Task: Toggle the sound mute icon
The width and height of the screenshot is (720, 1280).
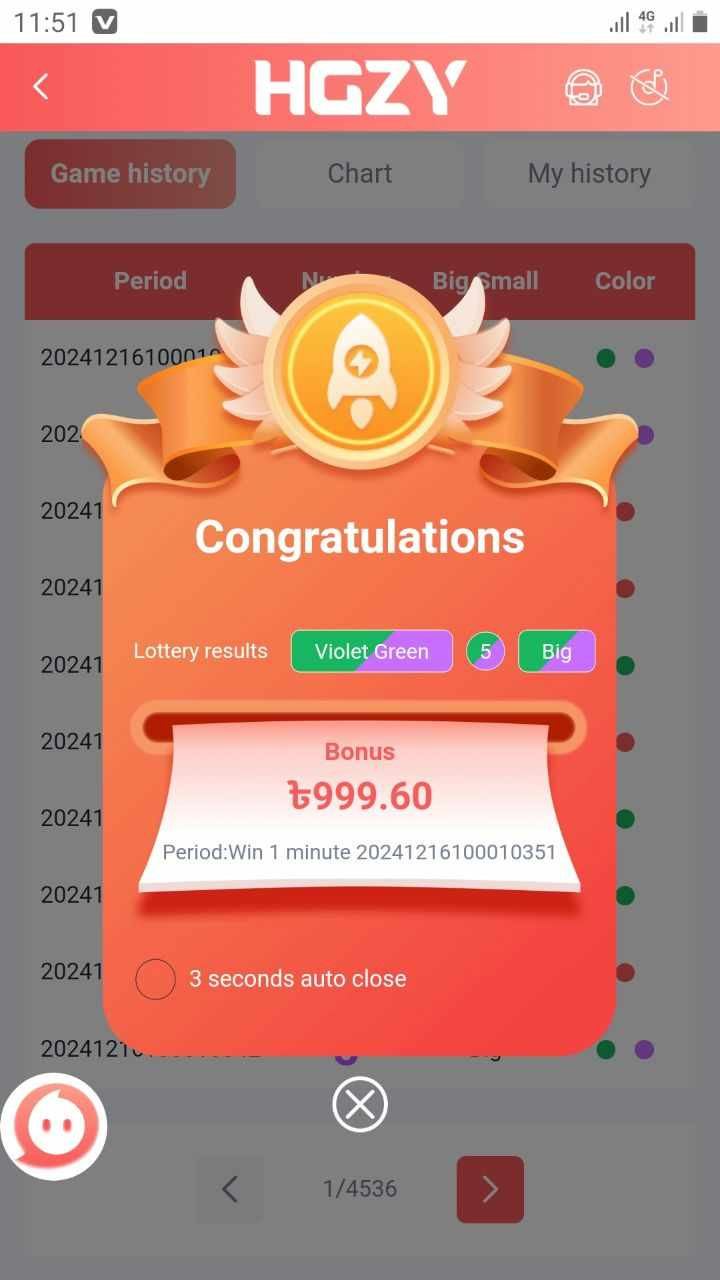Action: [x=649, y=88]
